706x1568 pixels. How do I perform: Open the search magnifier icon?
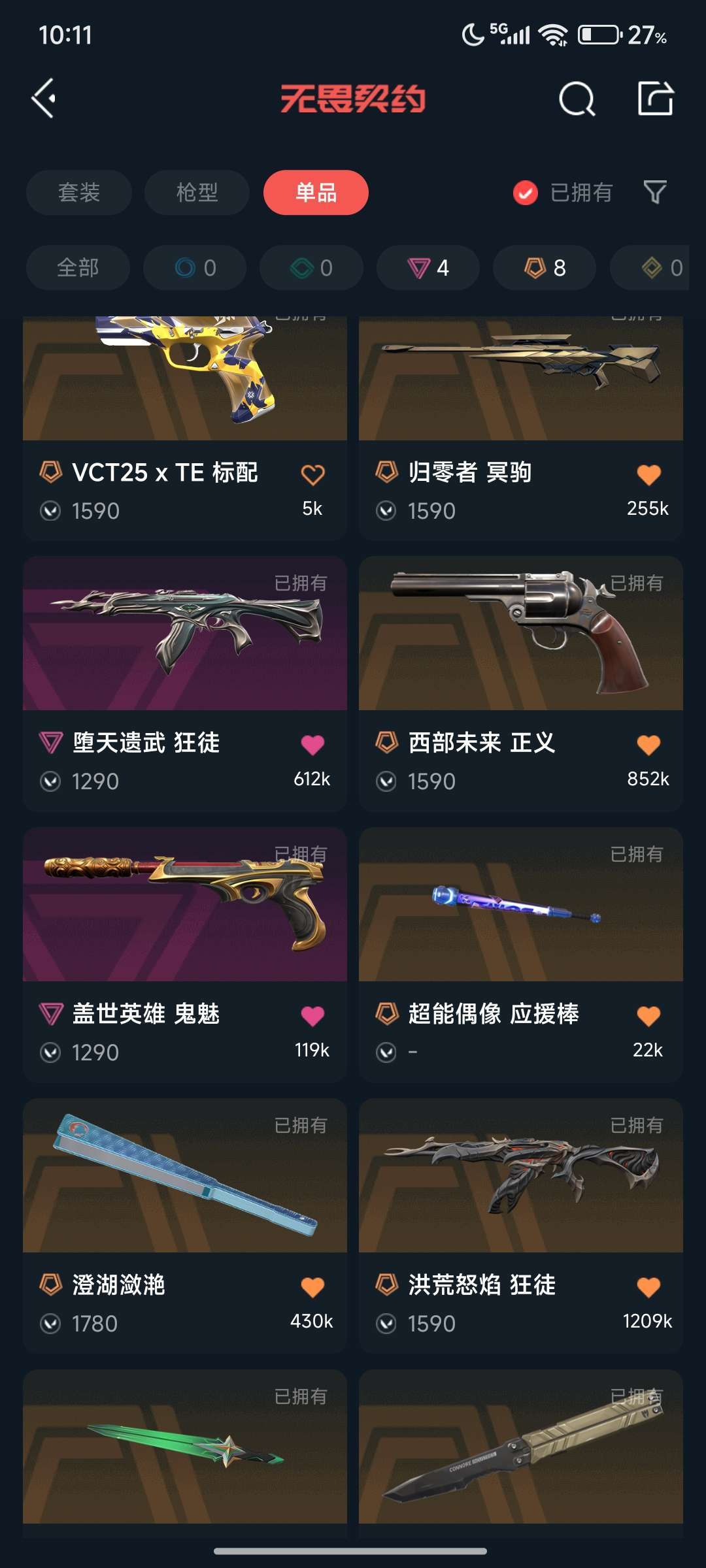coord(577,99)
